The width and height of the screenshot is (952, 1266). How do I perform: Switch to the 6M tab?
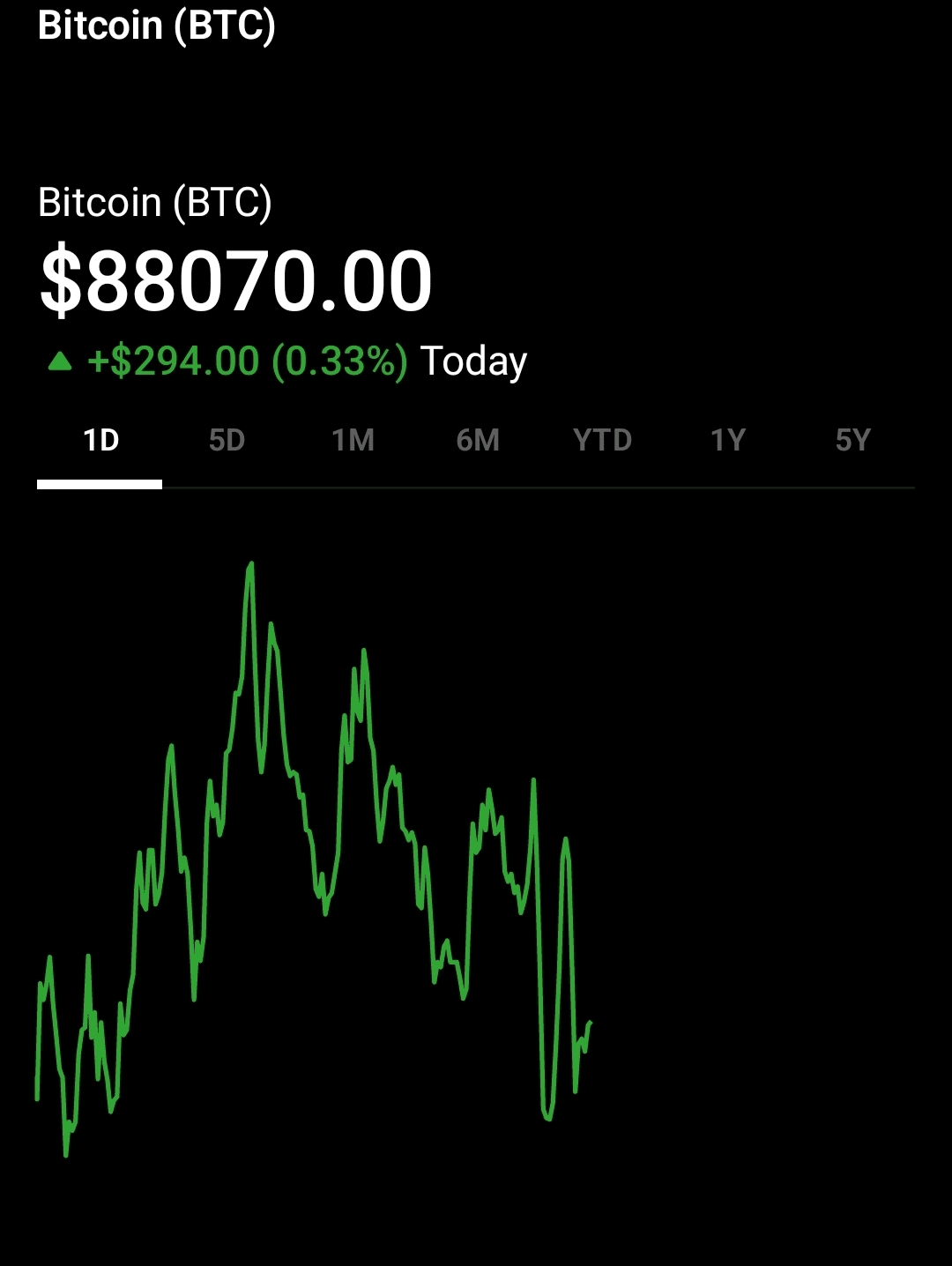click(478, 440)
